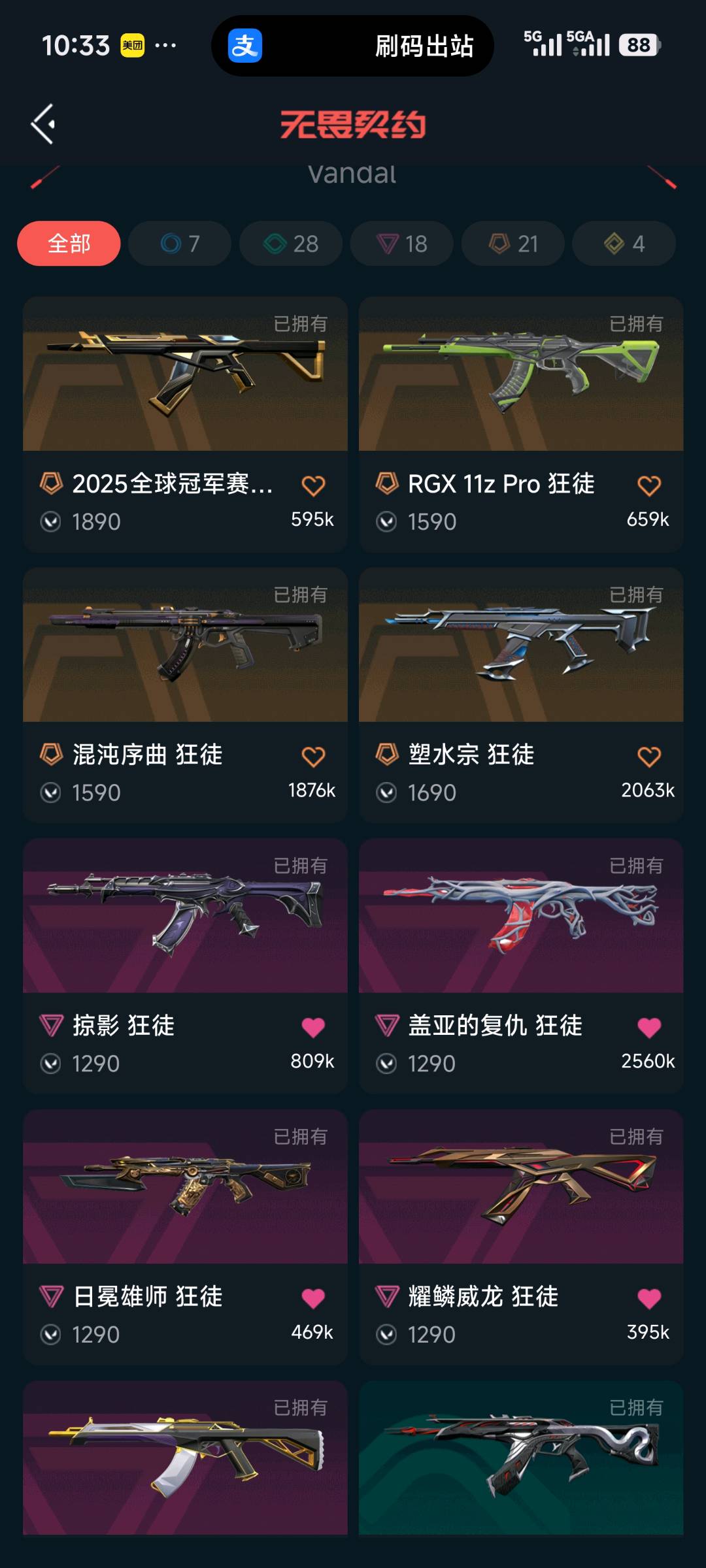Filter skins by the green tier showing 28
Screen dimensions: 706x1568
pos(291,244)
